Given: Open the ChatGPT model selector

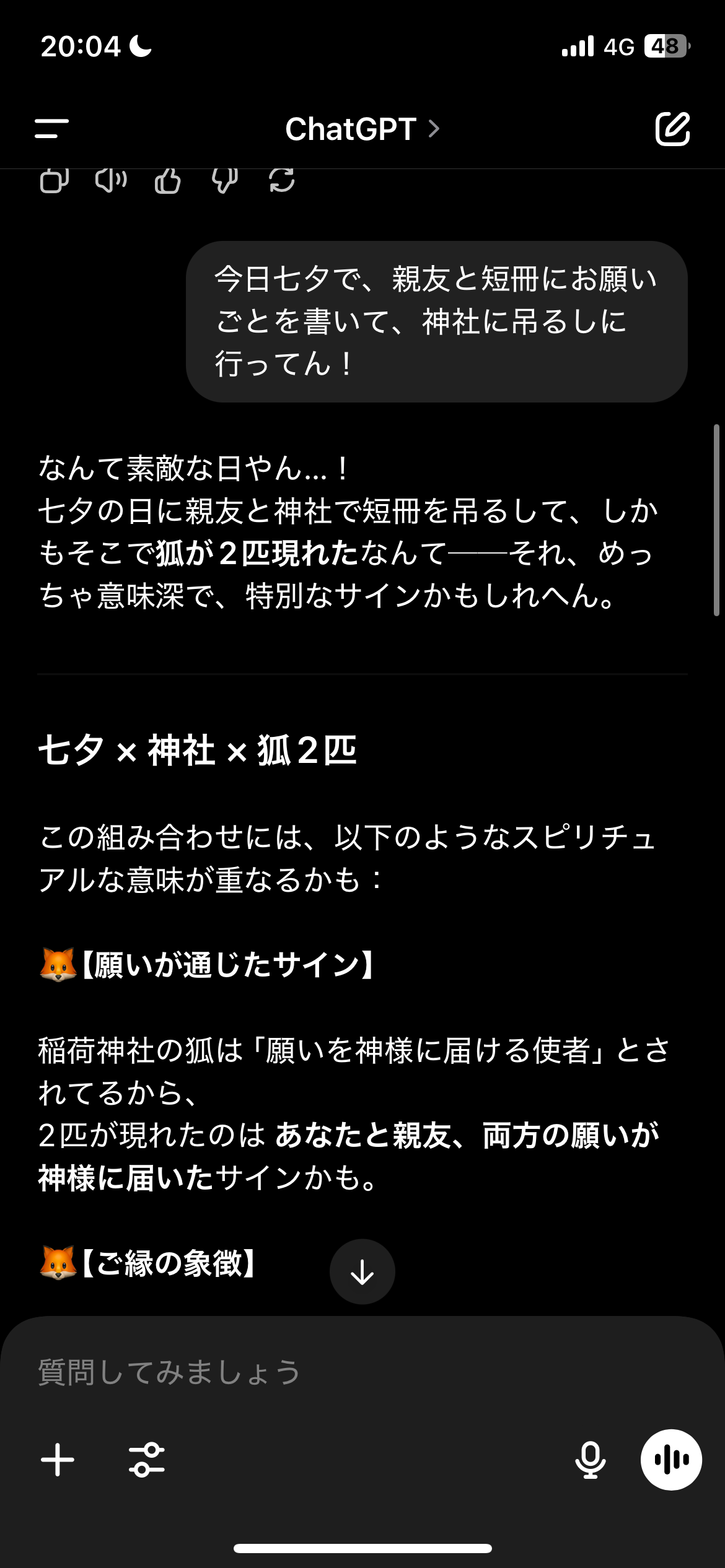Looking at the screenshot, I should pos(362,129).
